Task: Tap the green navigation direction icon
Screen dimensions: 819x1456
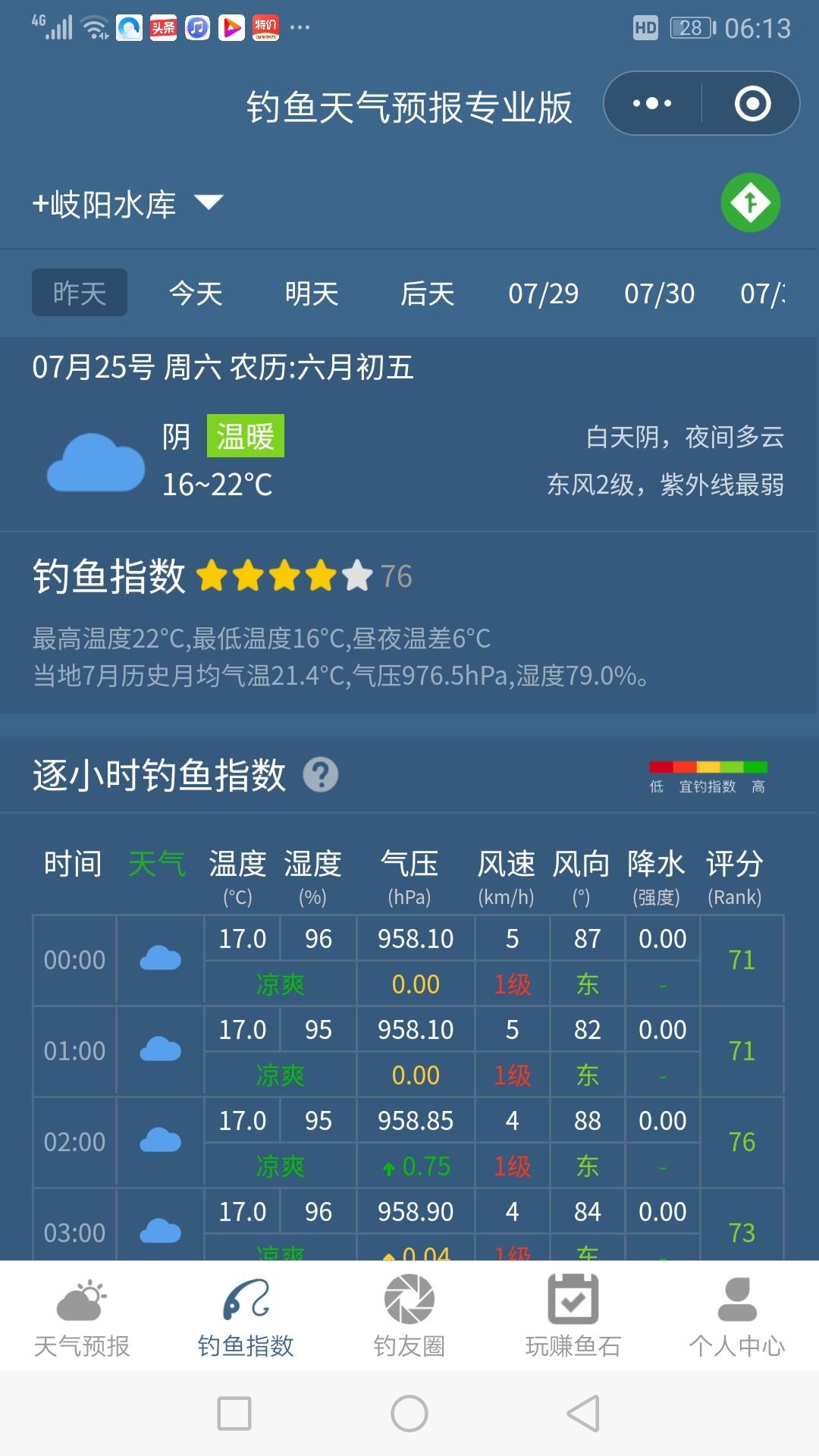Action: click(x=751, y=202)
